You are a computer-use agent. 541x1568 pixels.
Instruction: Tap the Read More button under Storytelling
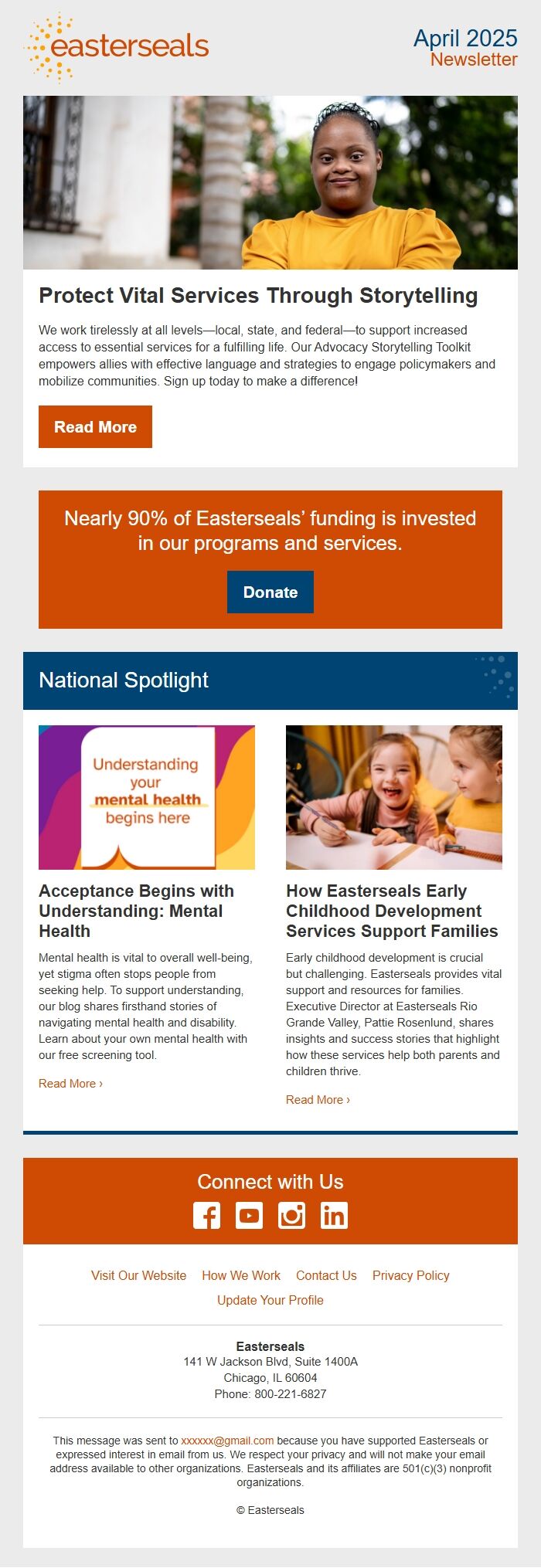pos(95,426)
